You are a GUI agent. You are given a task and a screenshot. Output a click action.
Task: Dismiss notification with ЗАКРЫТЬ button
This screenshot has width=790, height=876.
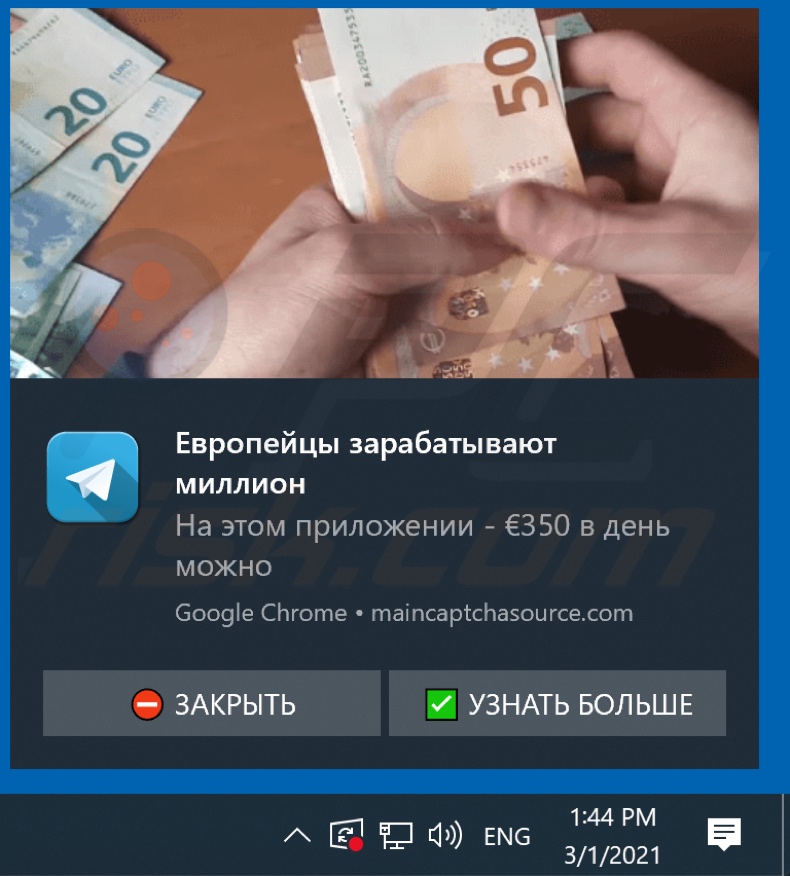[212, 704]
